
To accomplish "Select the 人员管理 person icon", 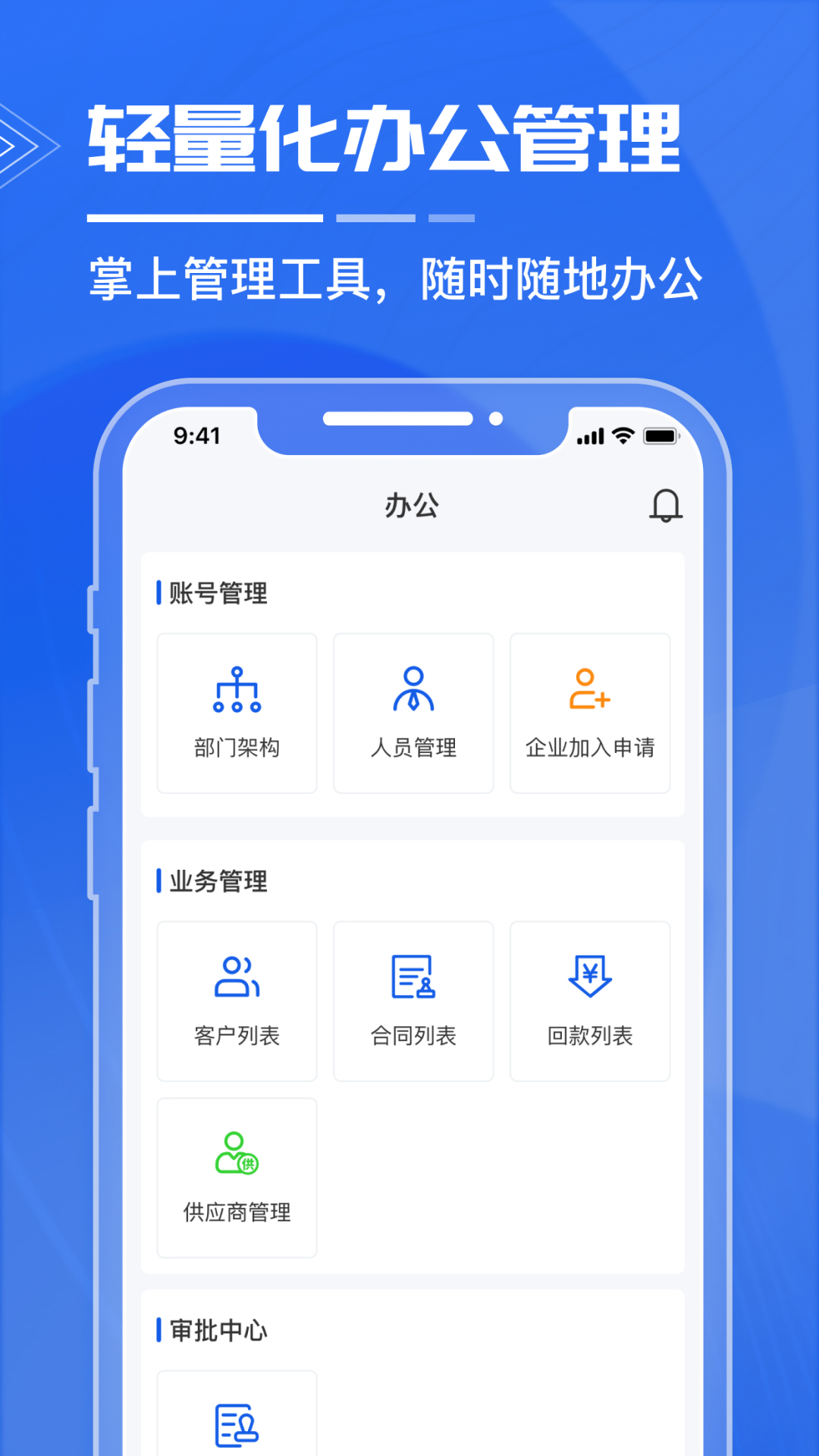I will 413,692.
